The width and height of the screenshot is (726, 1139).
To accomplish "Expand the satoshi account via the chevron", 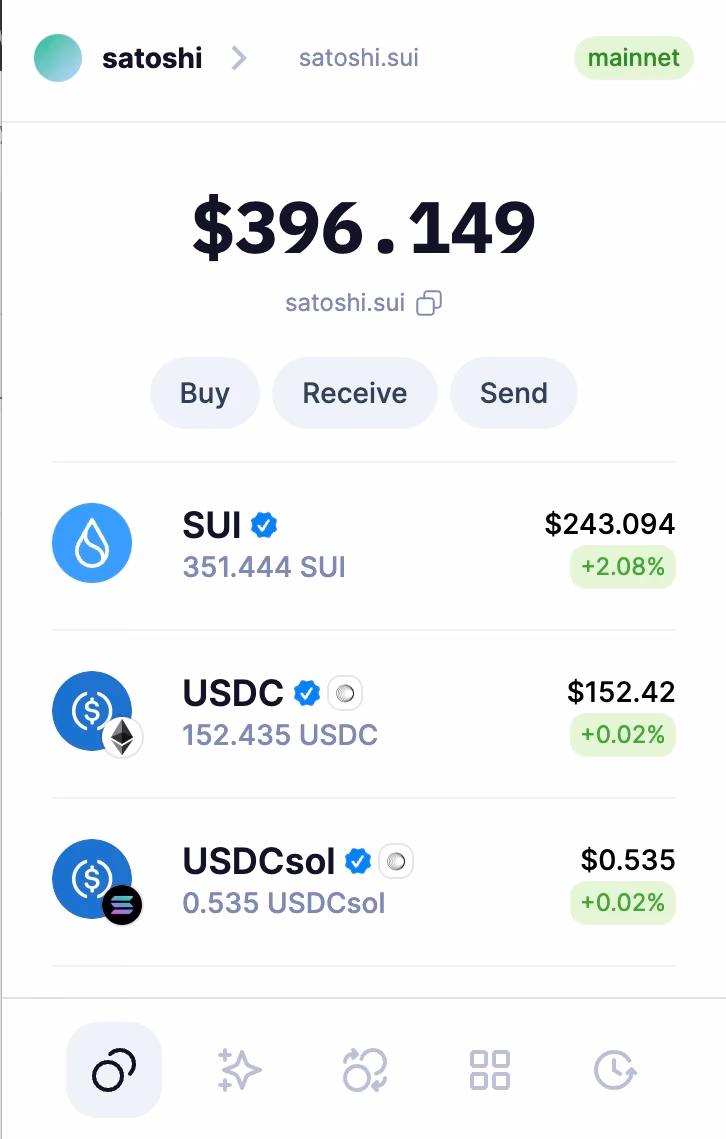I will point(238,58).
